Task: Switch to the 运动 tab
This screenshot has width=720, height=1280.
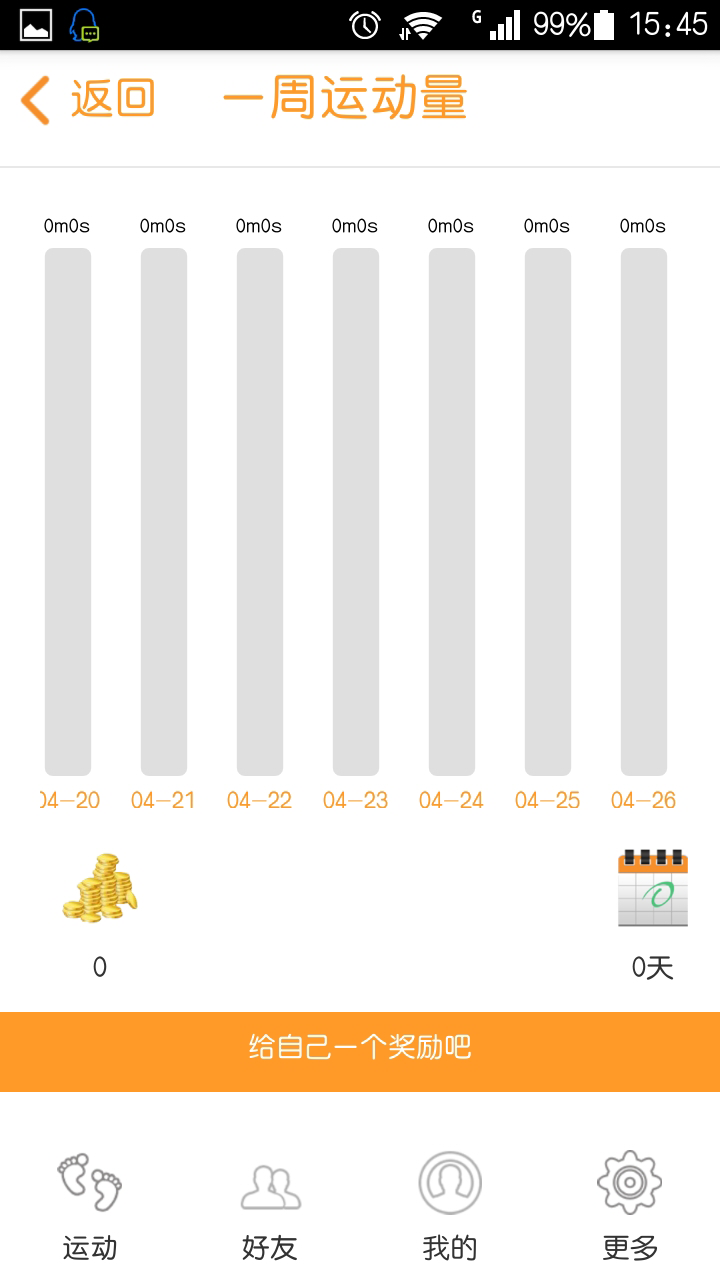Action: (90, 1205)
